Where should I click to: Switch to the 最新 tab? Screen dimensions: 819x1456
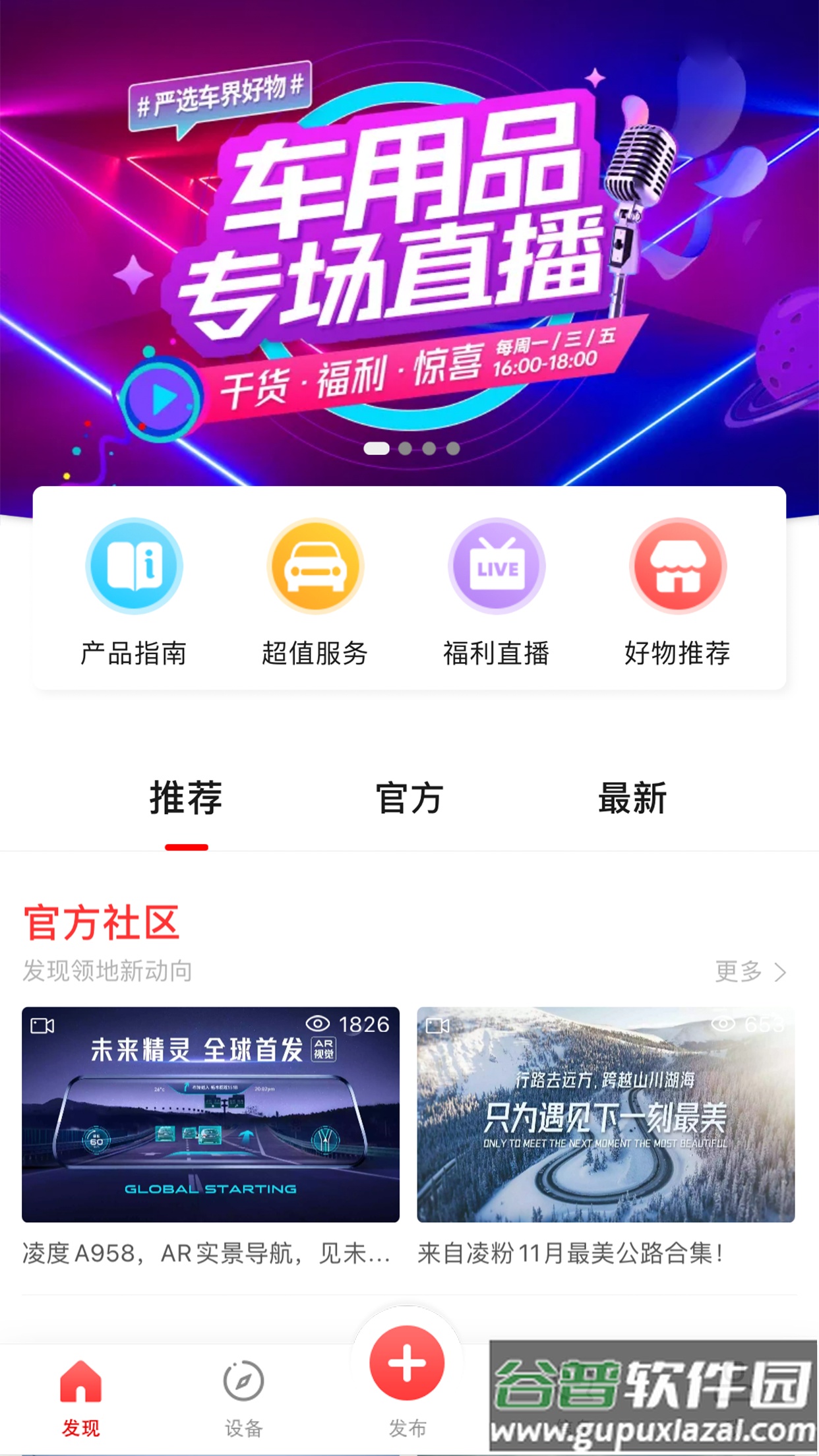632,799
